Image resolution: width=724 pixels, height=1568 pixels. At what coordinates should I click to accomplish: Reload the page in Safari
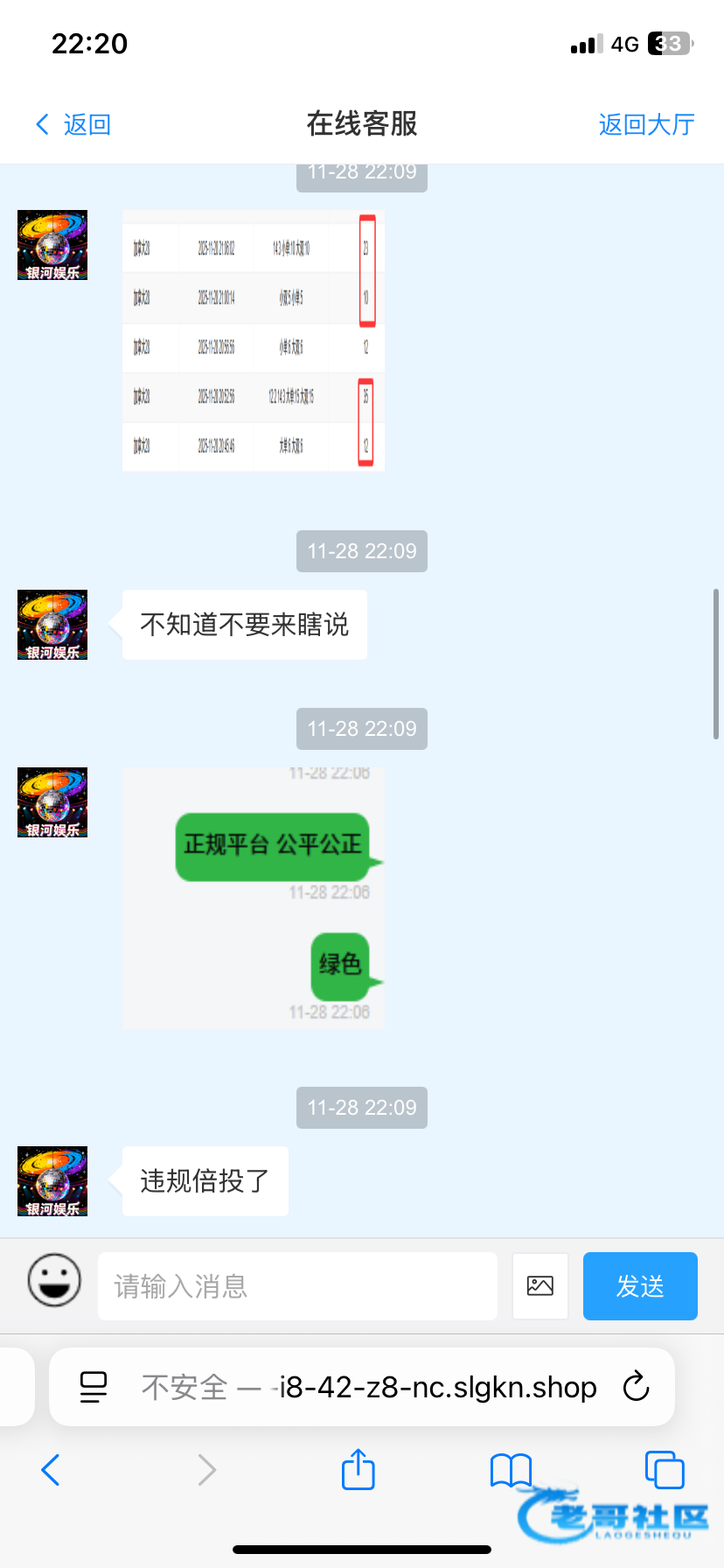636,1387
